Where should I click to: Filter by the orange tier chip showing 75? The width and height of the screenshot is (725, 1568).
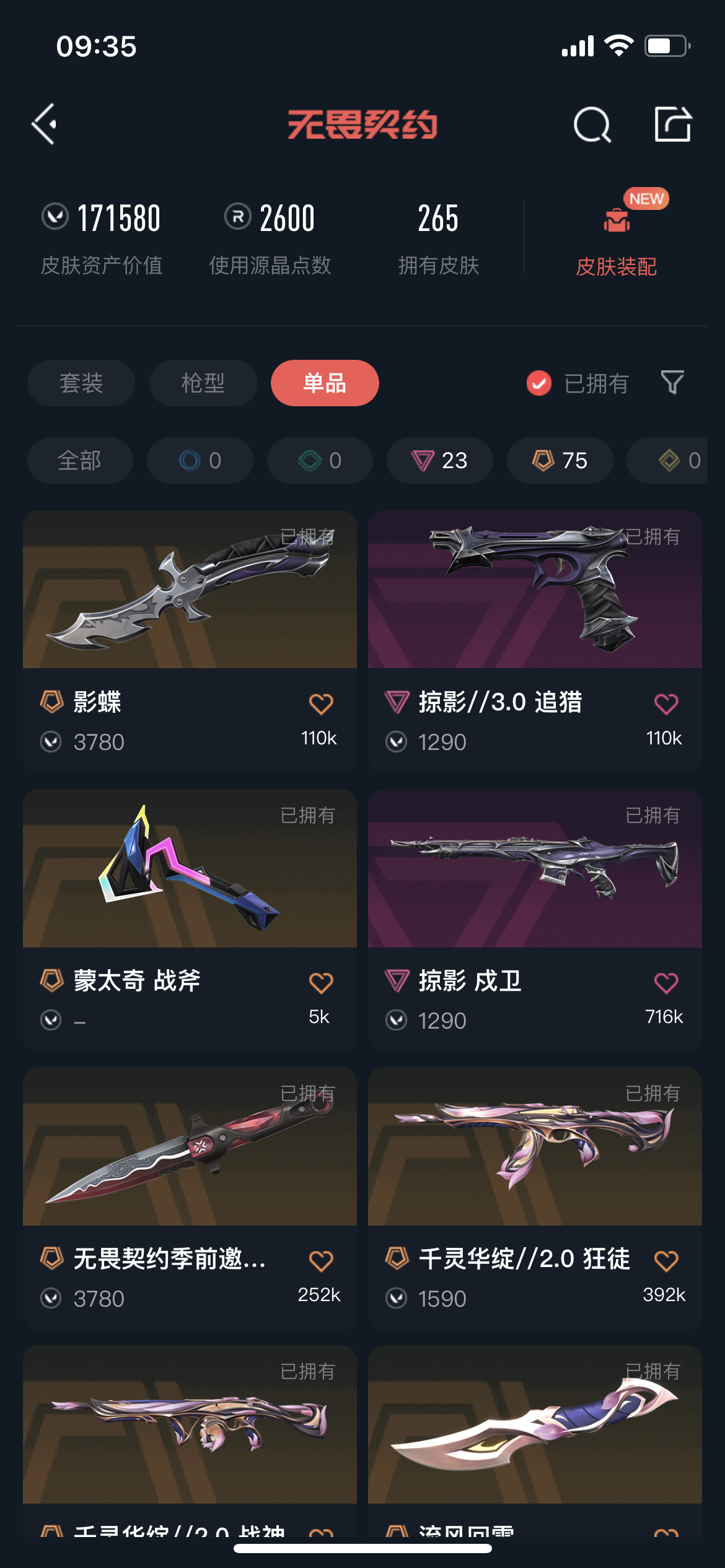click(560, 460)
